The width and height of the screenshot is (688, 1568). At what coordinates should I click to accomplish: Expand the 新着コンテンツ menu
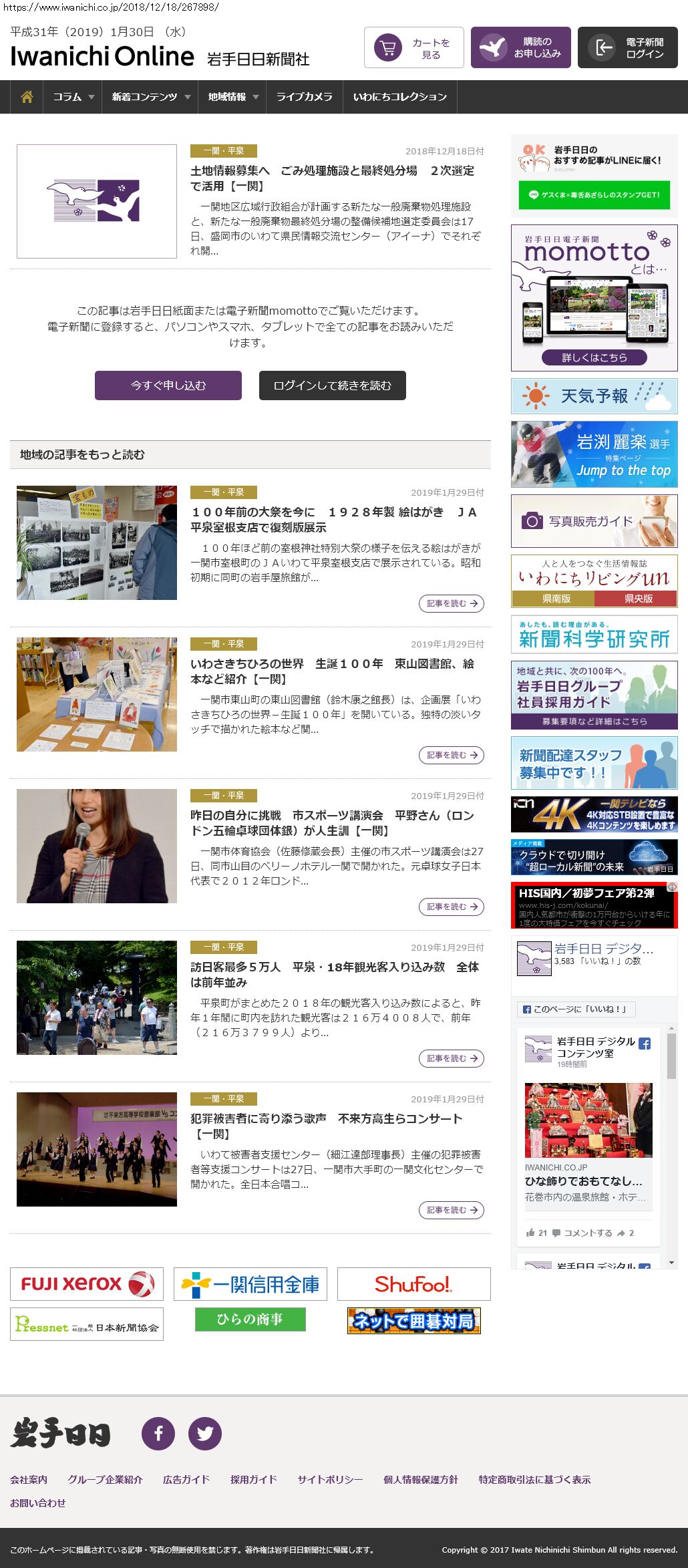[150, 97]
